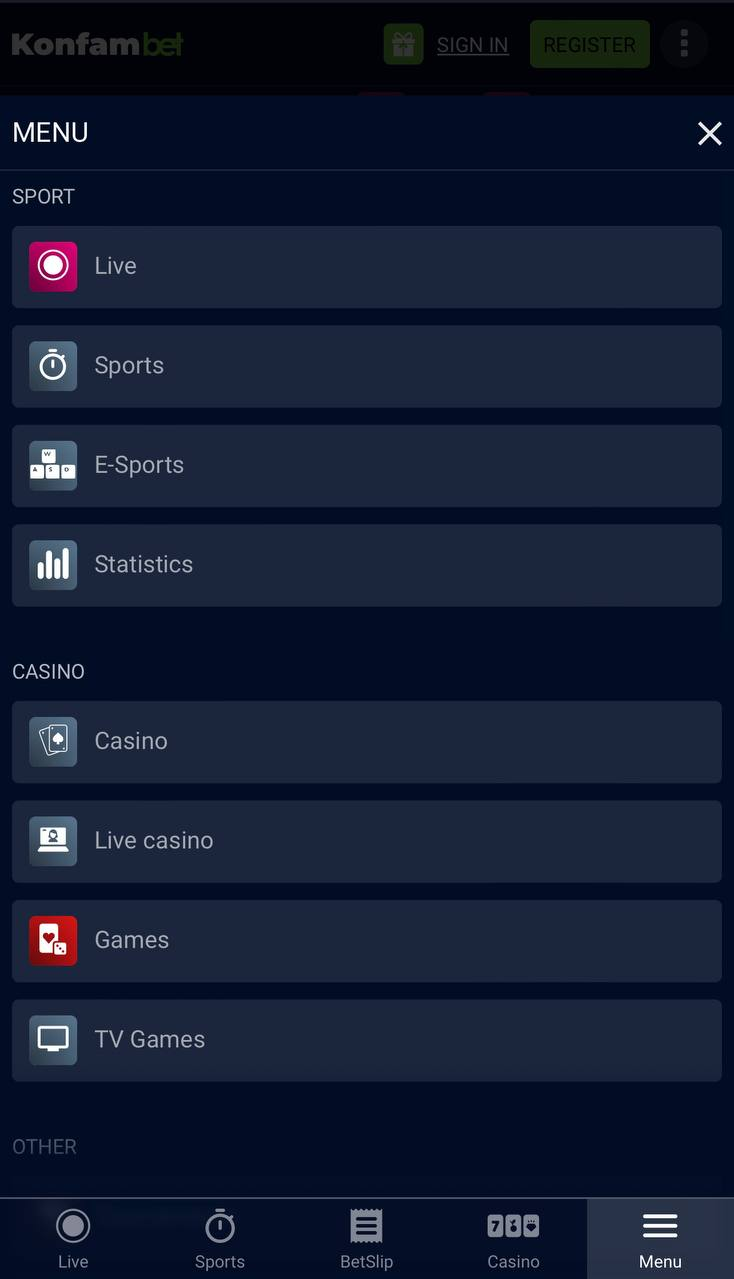Switch to the Sports tab in the bottom navigation

click(x=220, y=1238)
